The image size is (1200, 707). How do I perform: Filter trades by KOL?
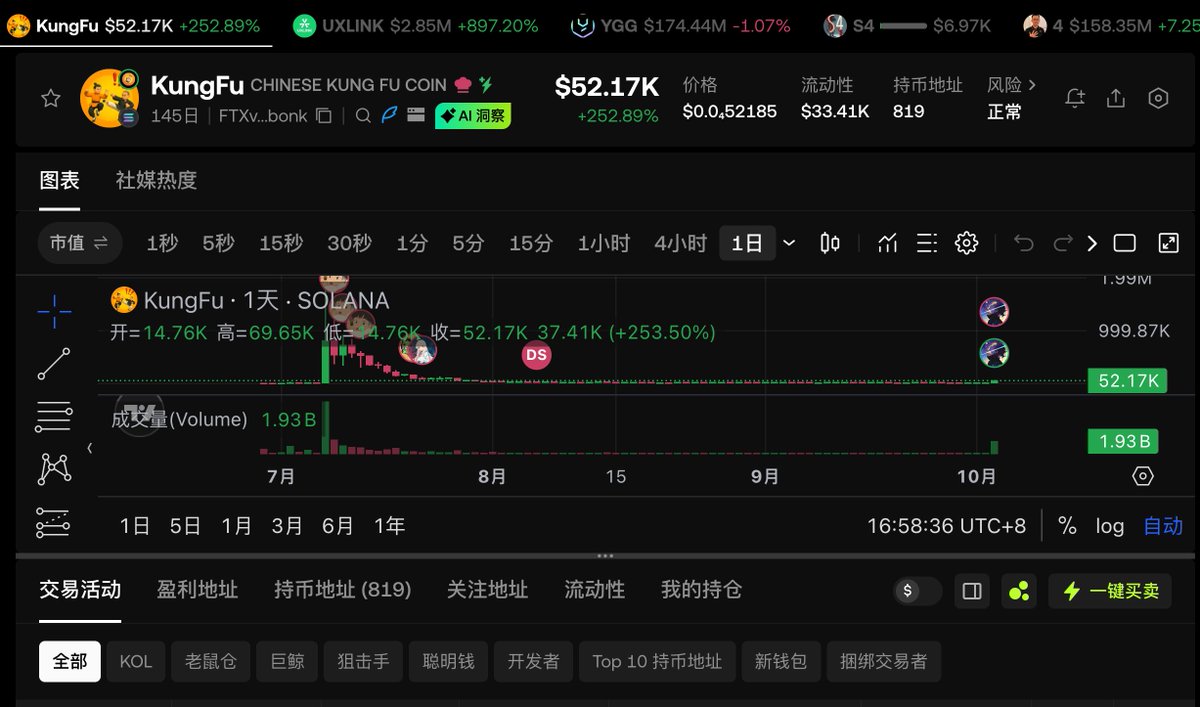pyautogui.click(x=136, y=661)
